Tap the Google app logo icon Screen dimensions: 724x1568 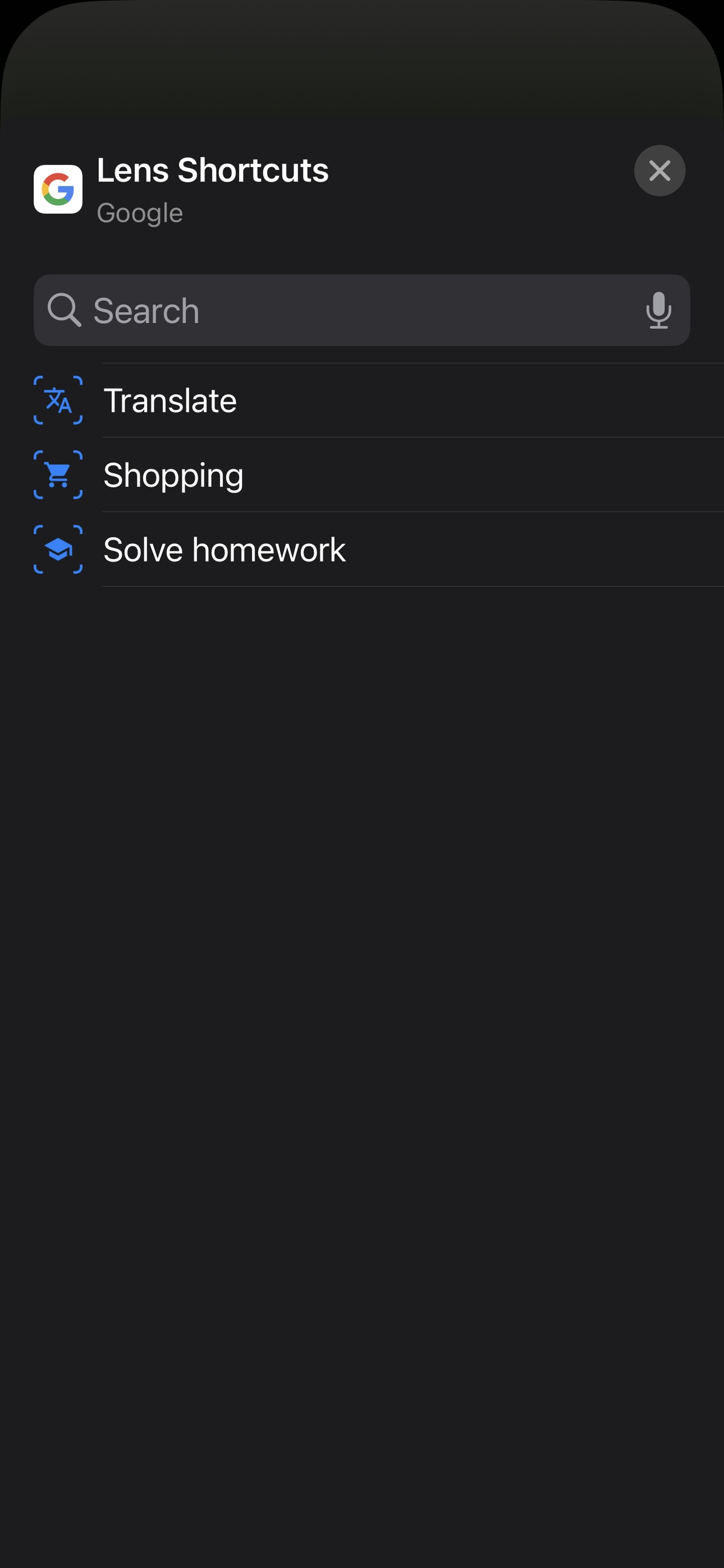coord(59,189)
